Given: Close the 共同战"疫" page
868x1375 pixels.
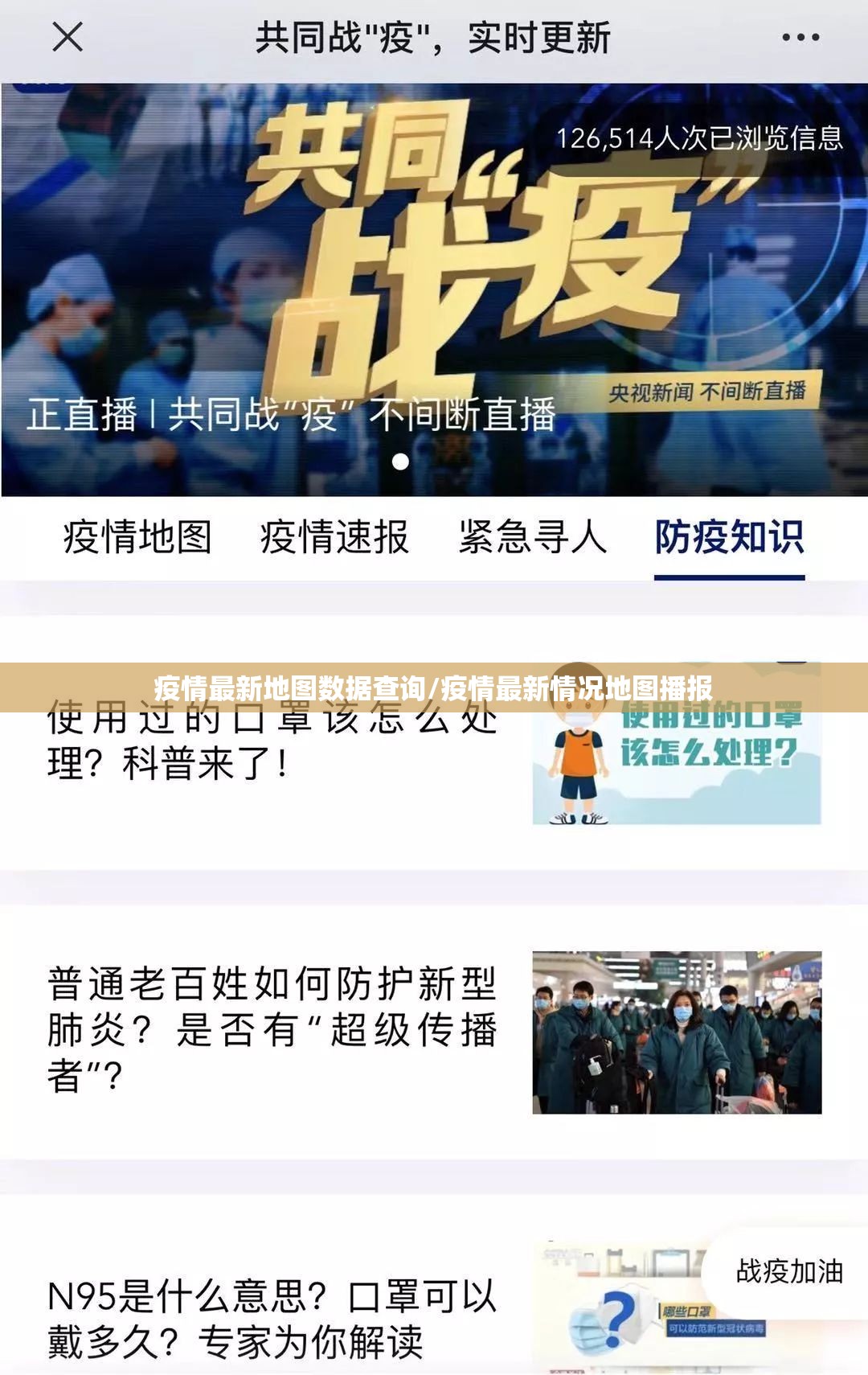Looking at the screenshot, I should [68, 37].
